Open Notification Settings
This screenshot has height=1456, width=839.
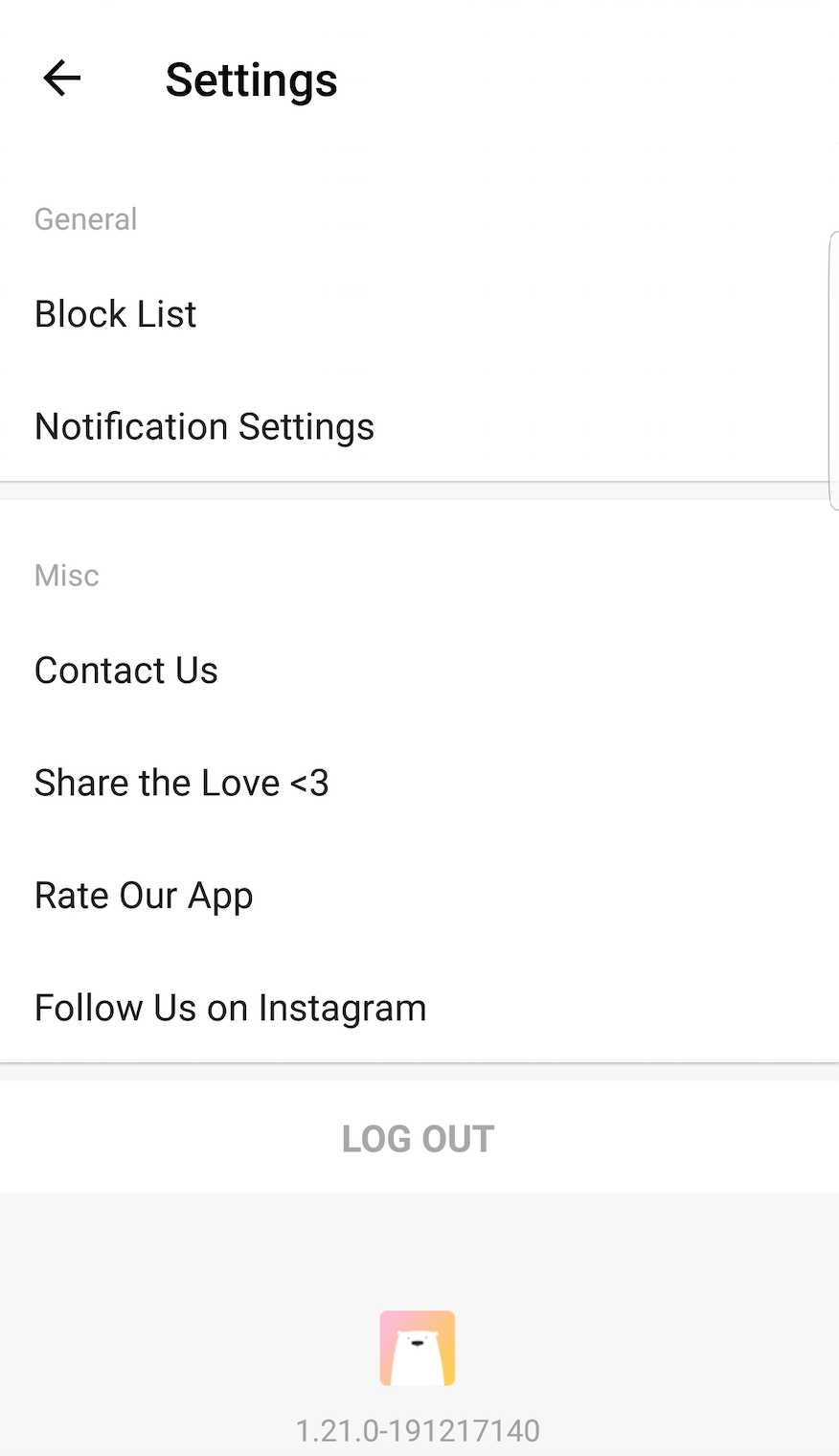coord(204,426)
